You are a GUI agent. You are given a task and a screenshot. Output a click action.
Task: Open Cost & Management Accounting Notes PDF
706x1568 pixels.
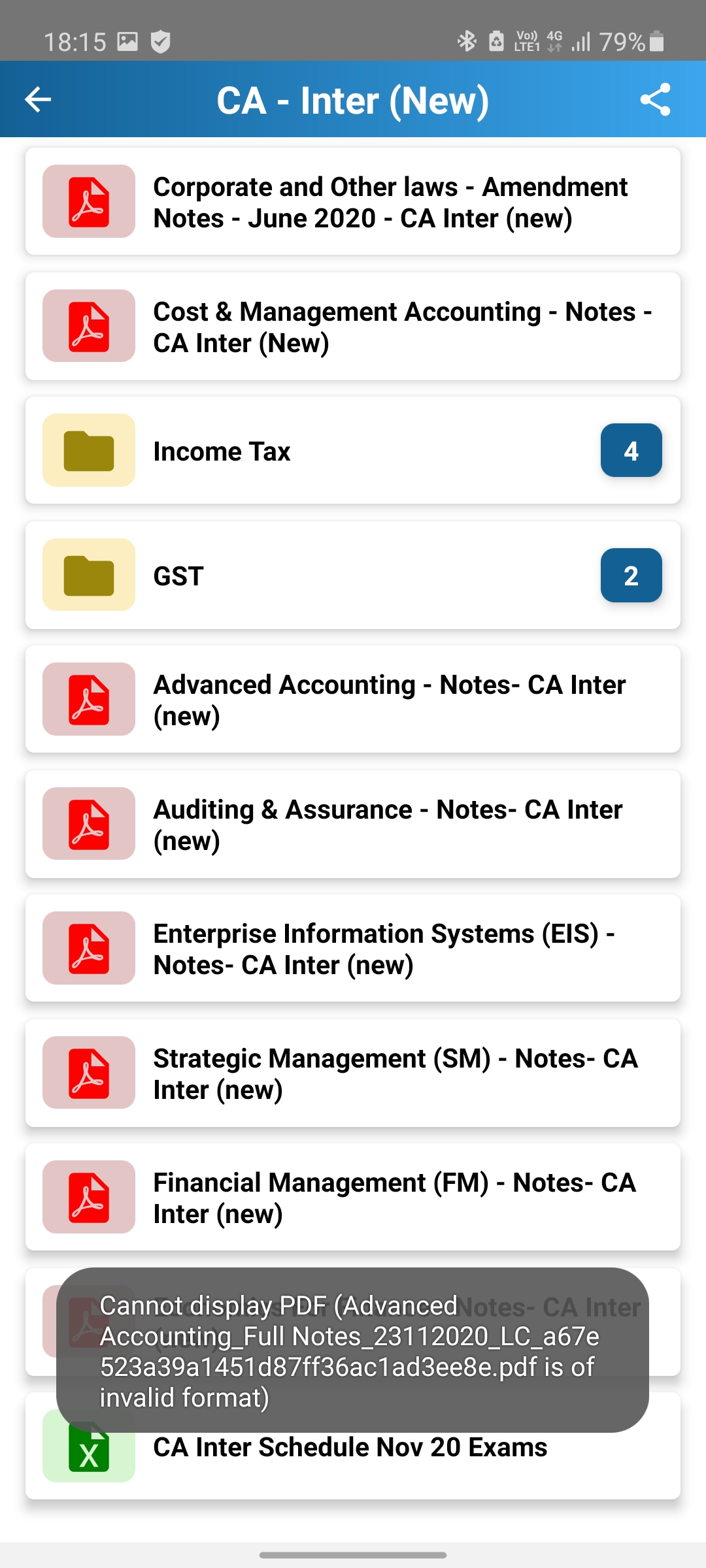pyautogui.click(x=353, y=326)
